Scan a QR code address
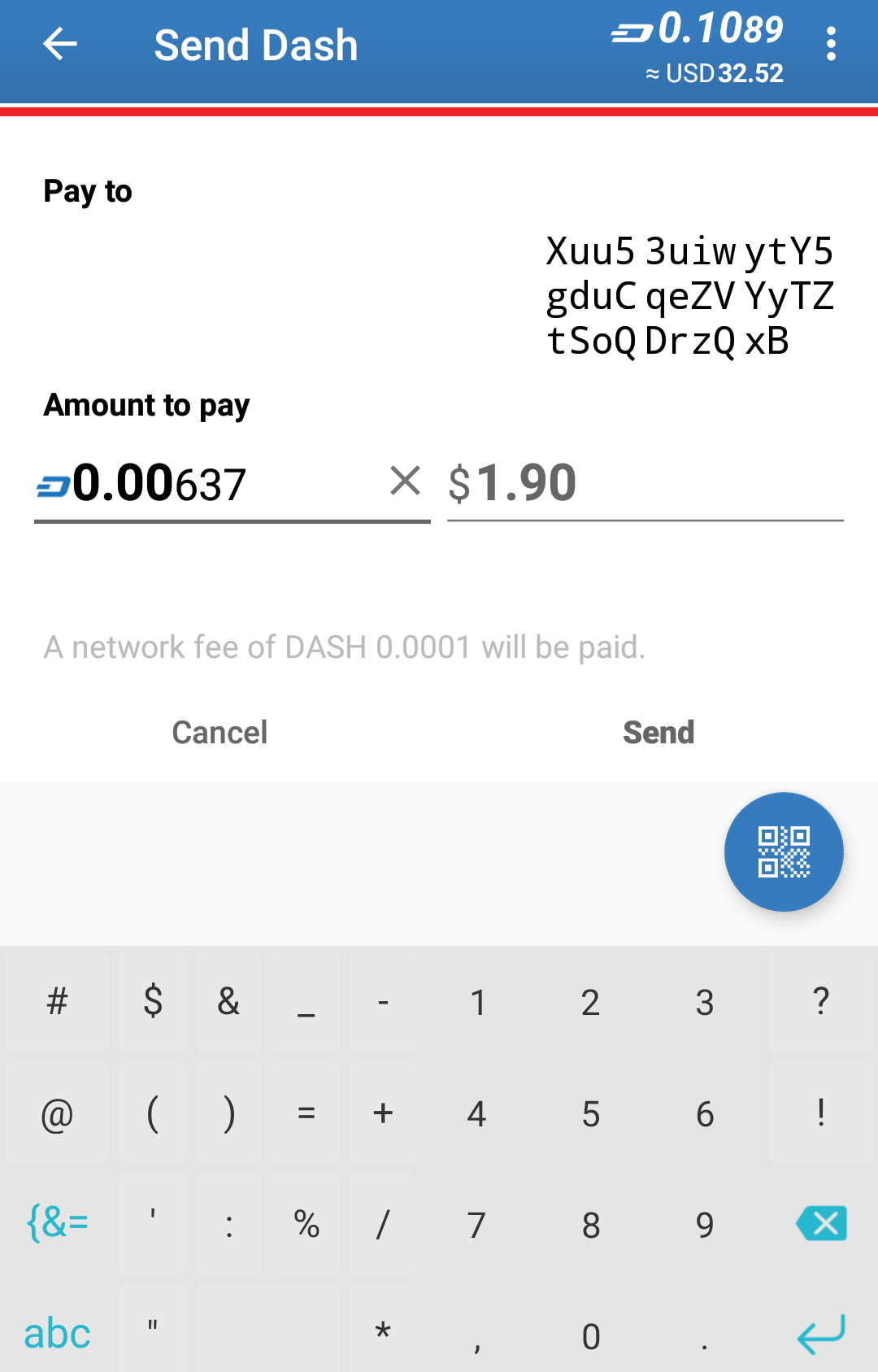878x1372 pixels. [x=784, y=852]
